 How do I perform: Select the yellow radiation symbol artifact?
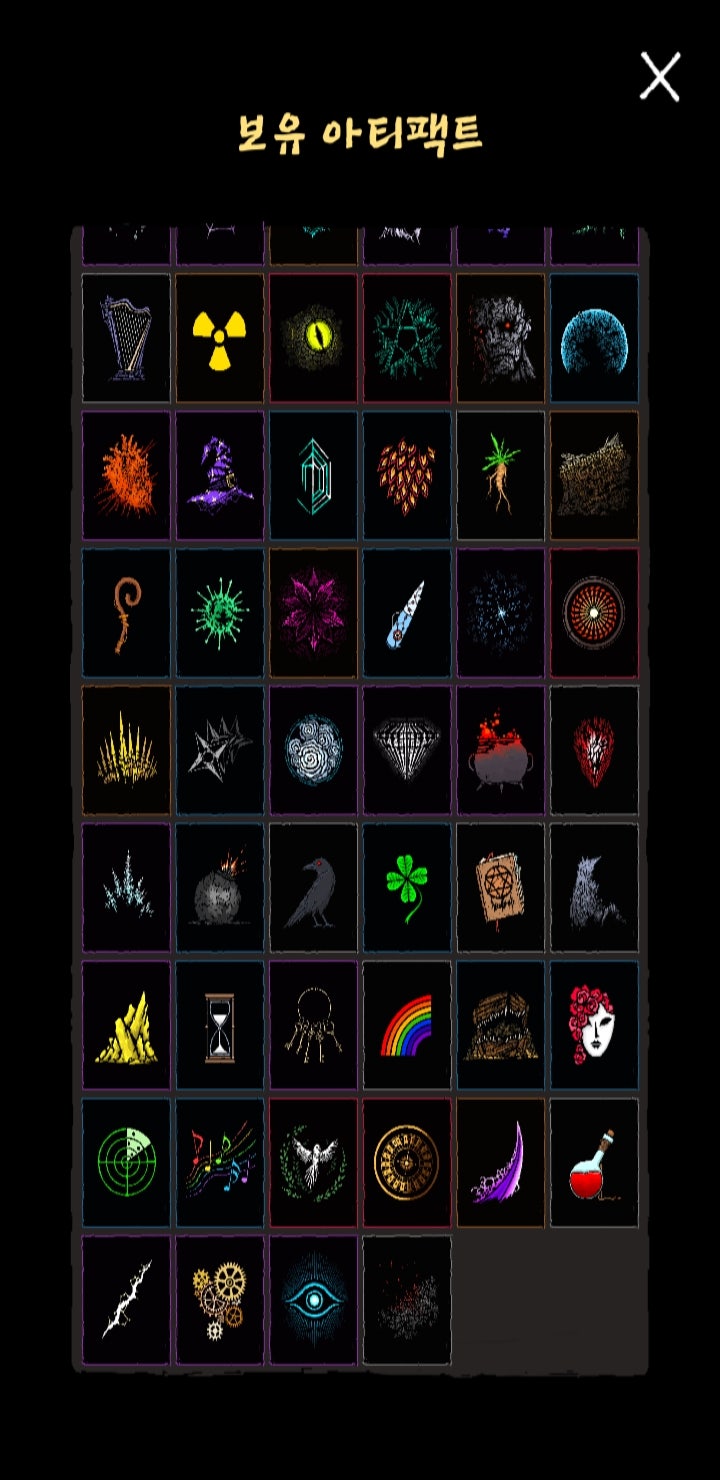click(220, 338)
